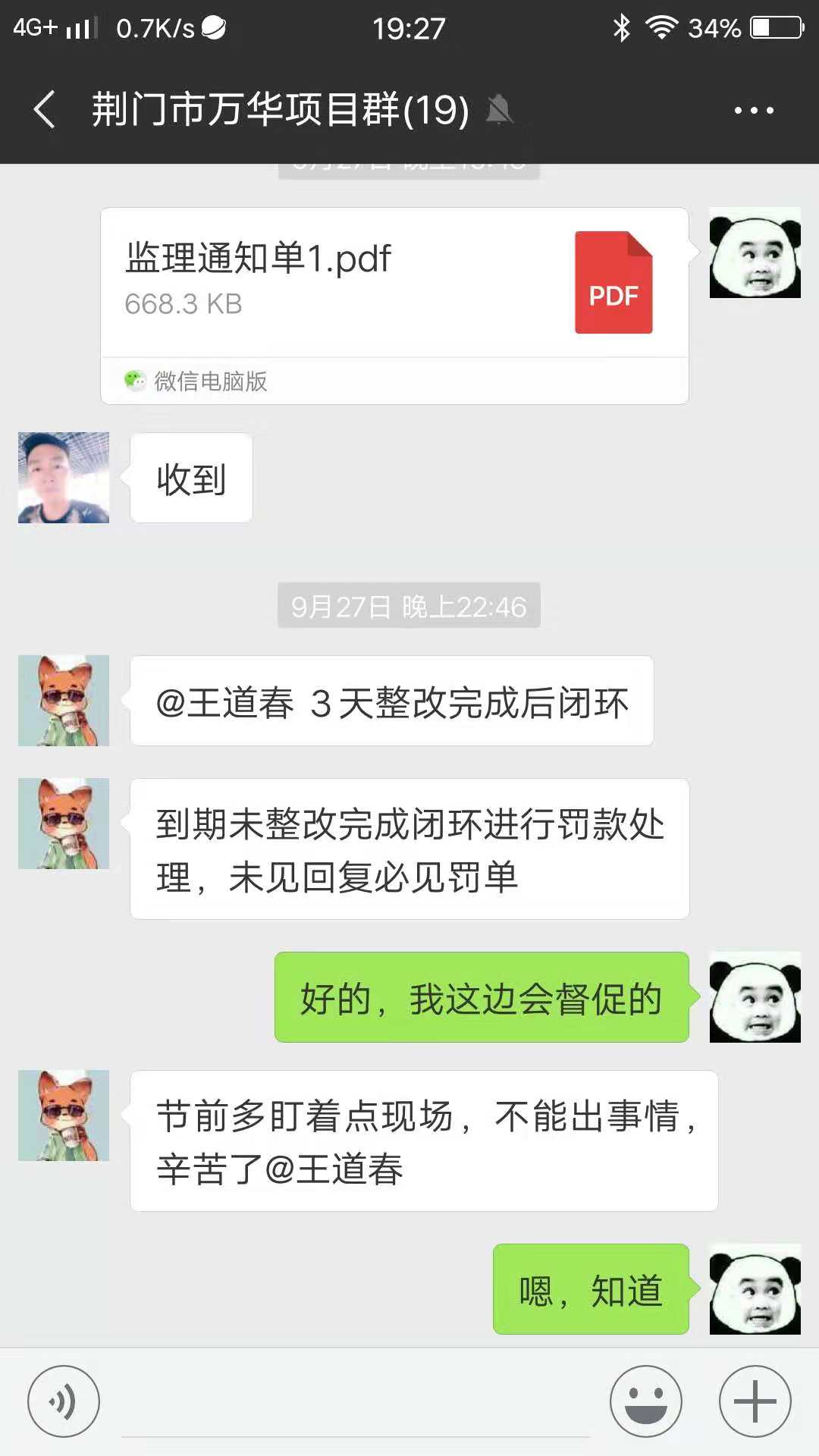The height and width of the screenshot is (1456, 819).
Task: Tap the message text input field
Action: pyautogui.click(x=356, y=1403)
